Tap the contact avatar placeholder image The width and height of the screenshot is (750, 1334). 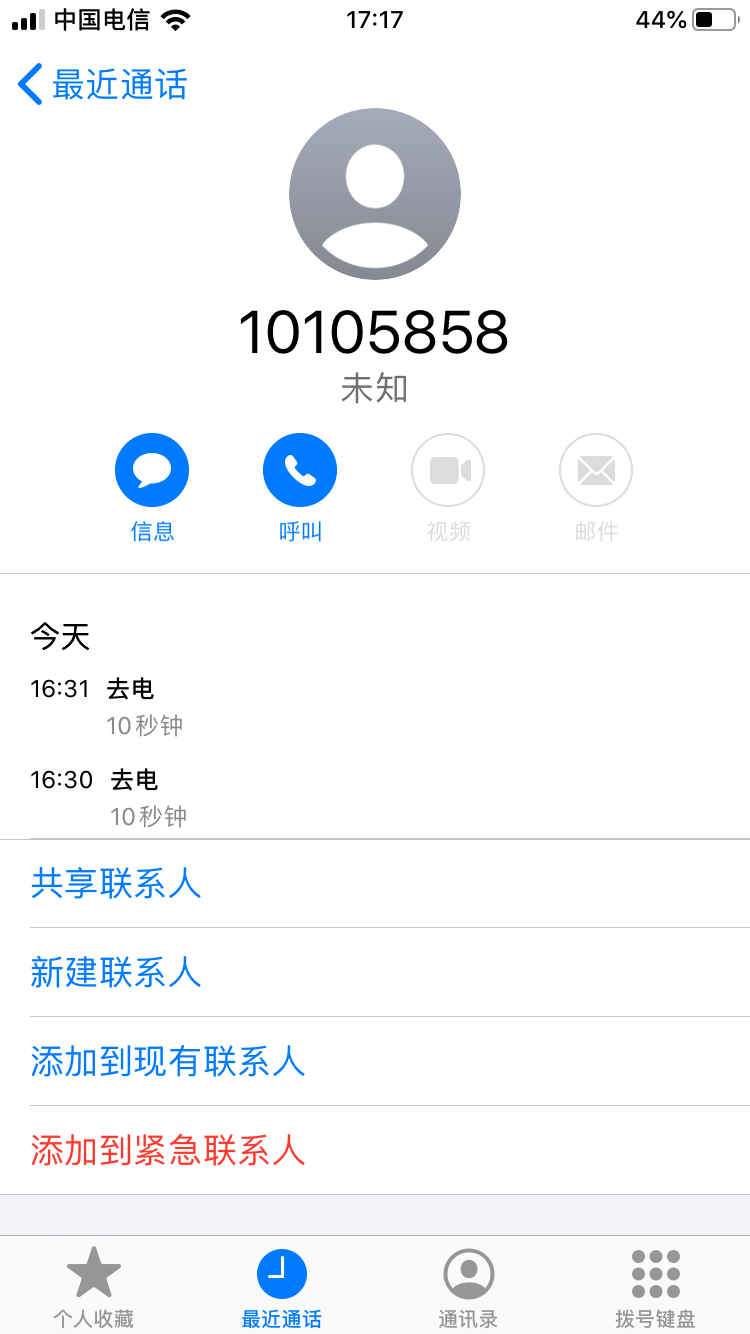pos(375,194)
